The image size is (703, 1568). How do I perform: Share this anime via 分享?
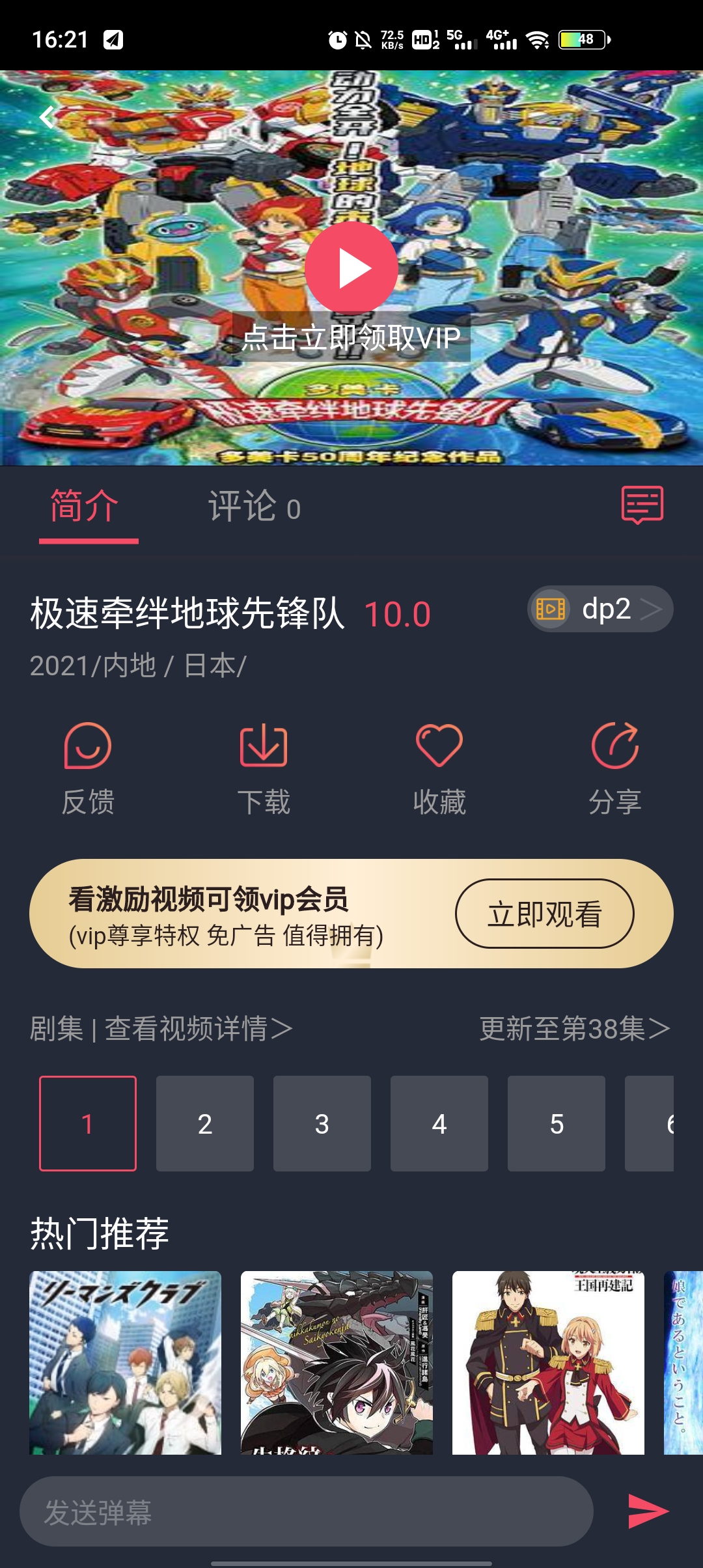click(x=615, y=768)
